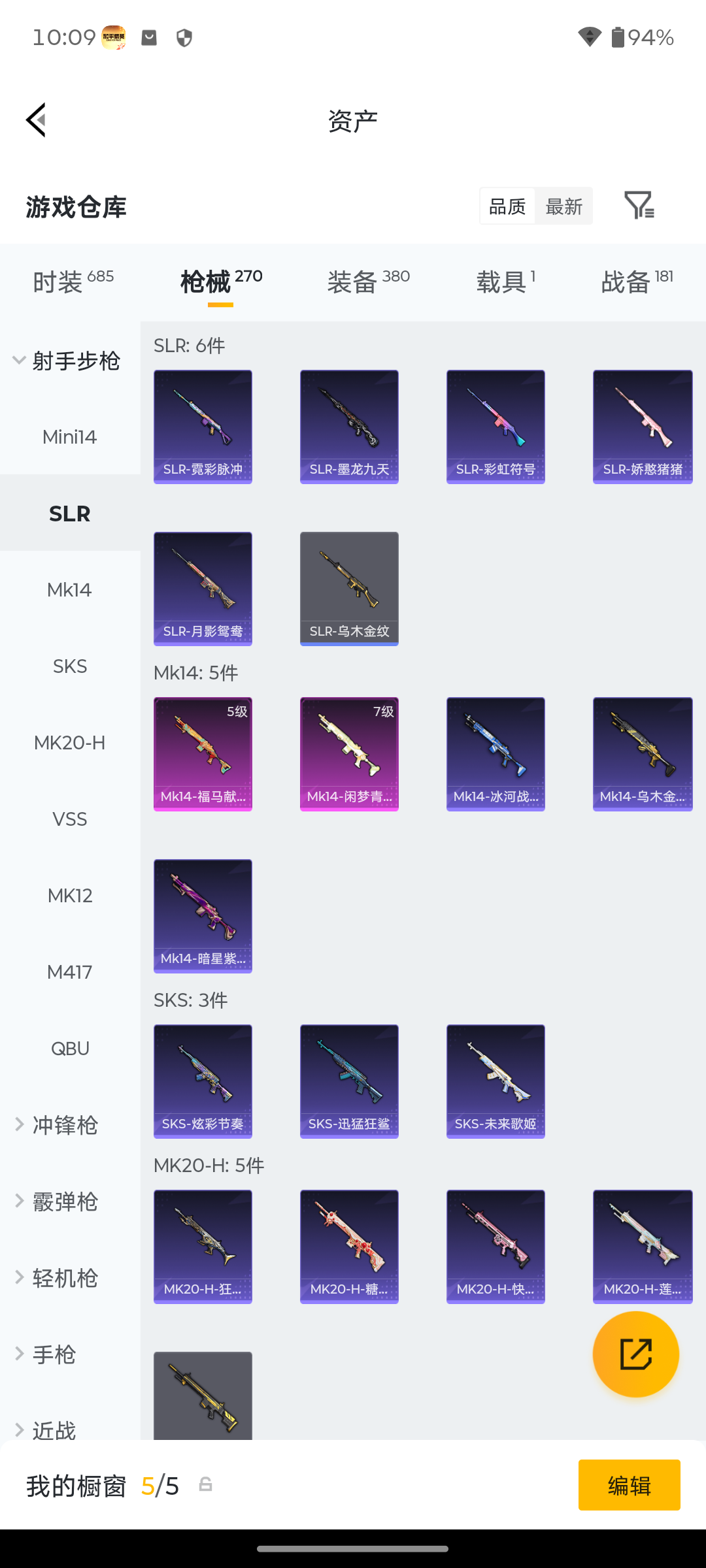Collapse the 射手步枪 category
The height and width of the screenshot is (1568, 706).
click(x=67, y=360)
